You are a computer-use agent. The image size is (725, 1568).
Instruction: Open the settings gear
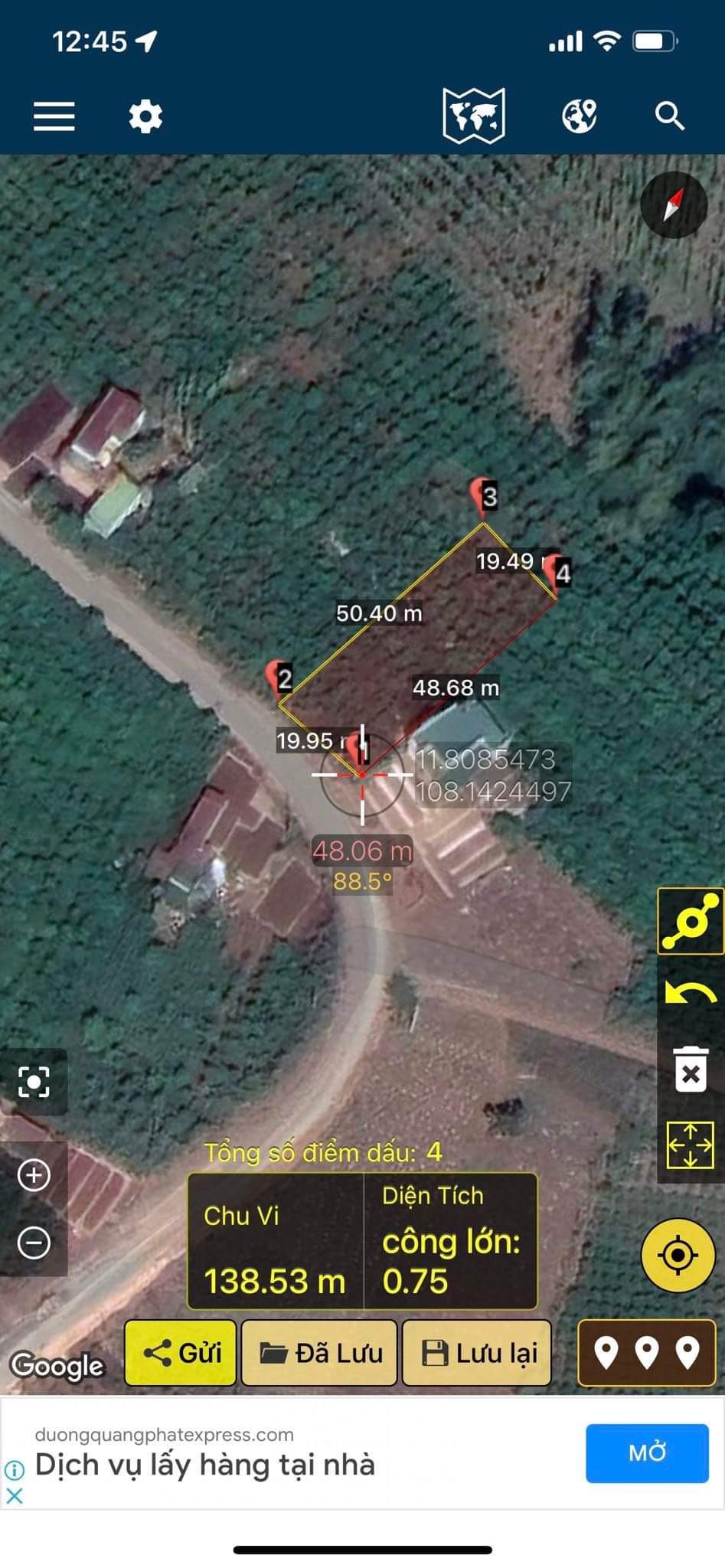tap(145, 116)
